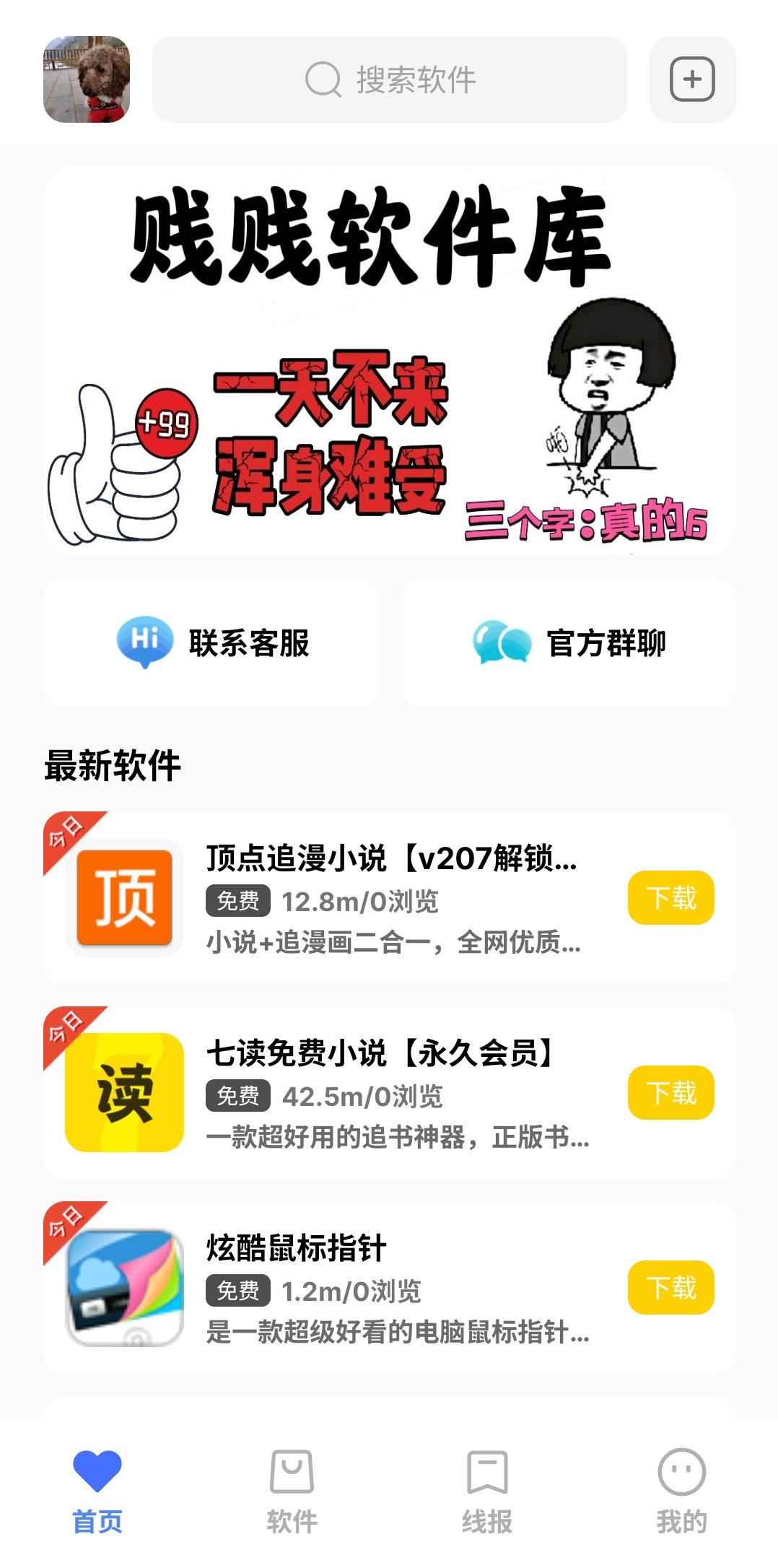Tap the plus icon in the top right
This screenshot has width=778, height=1568.
tap(691, 80)
